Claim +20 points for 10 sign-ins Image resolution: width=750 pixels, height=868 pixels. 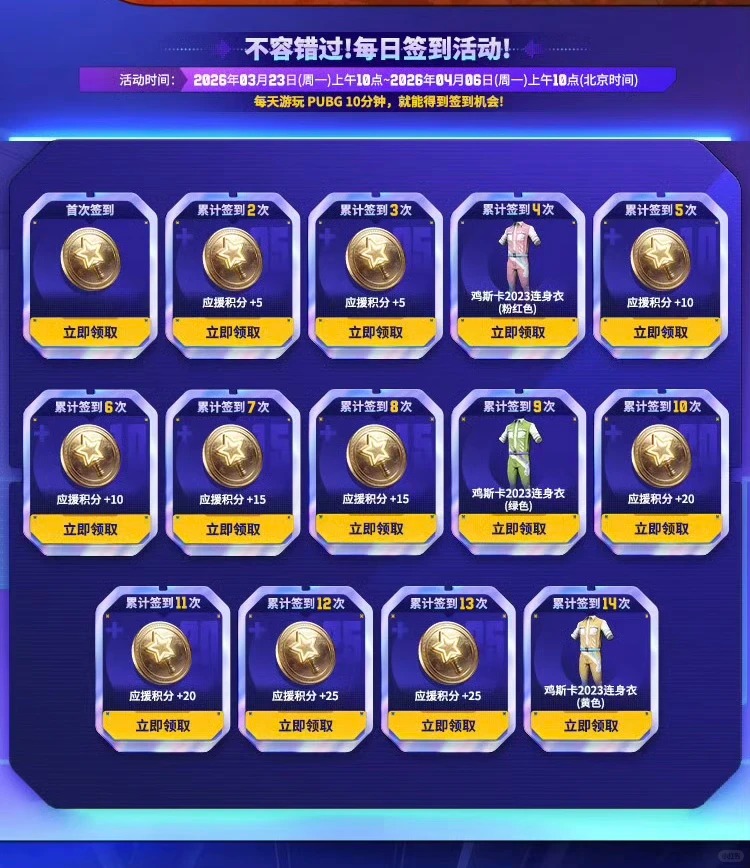660,529
